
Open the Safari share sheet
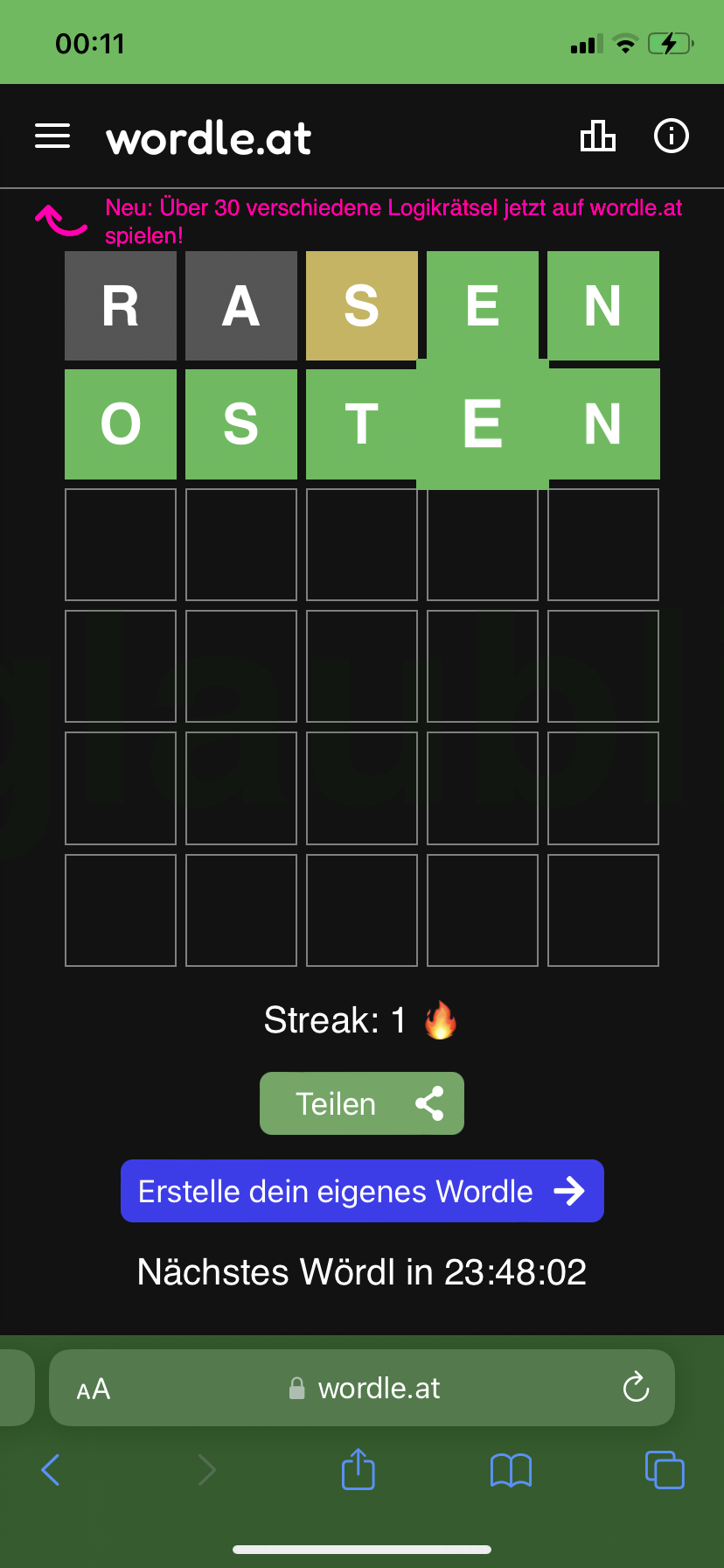[x=358, y=1468]
